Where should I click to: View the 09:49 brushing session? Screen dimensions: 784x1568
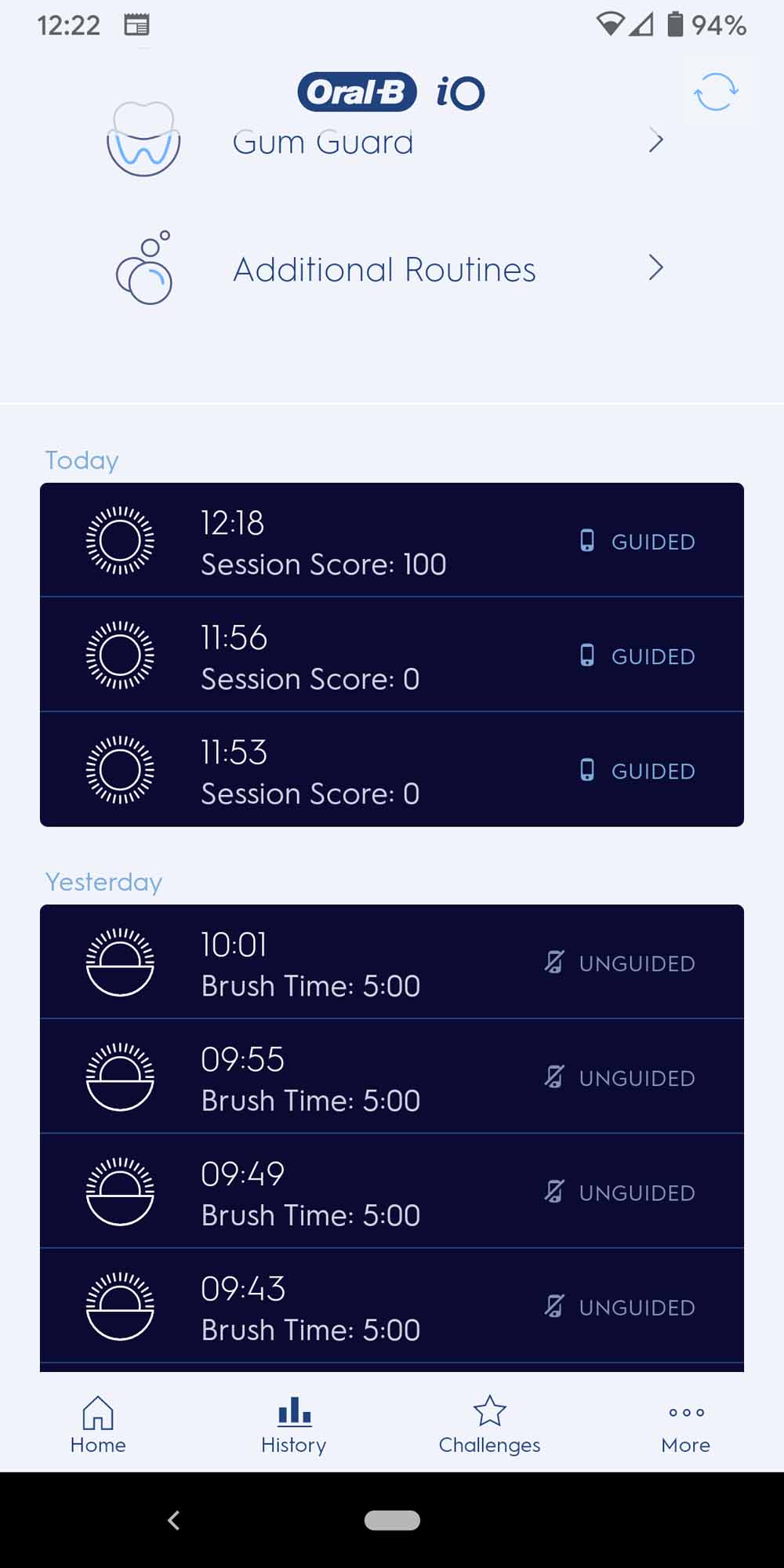pos(392,1192)
